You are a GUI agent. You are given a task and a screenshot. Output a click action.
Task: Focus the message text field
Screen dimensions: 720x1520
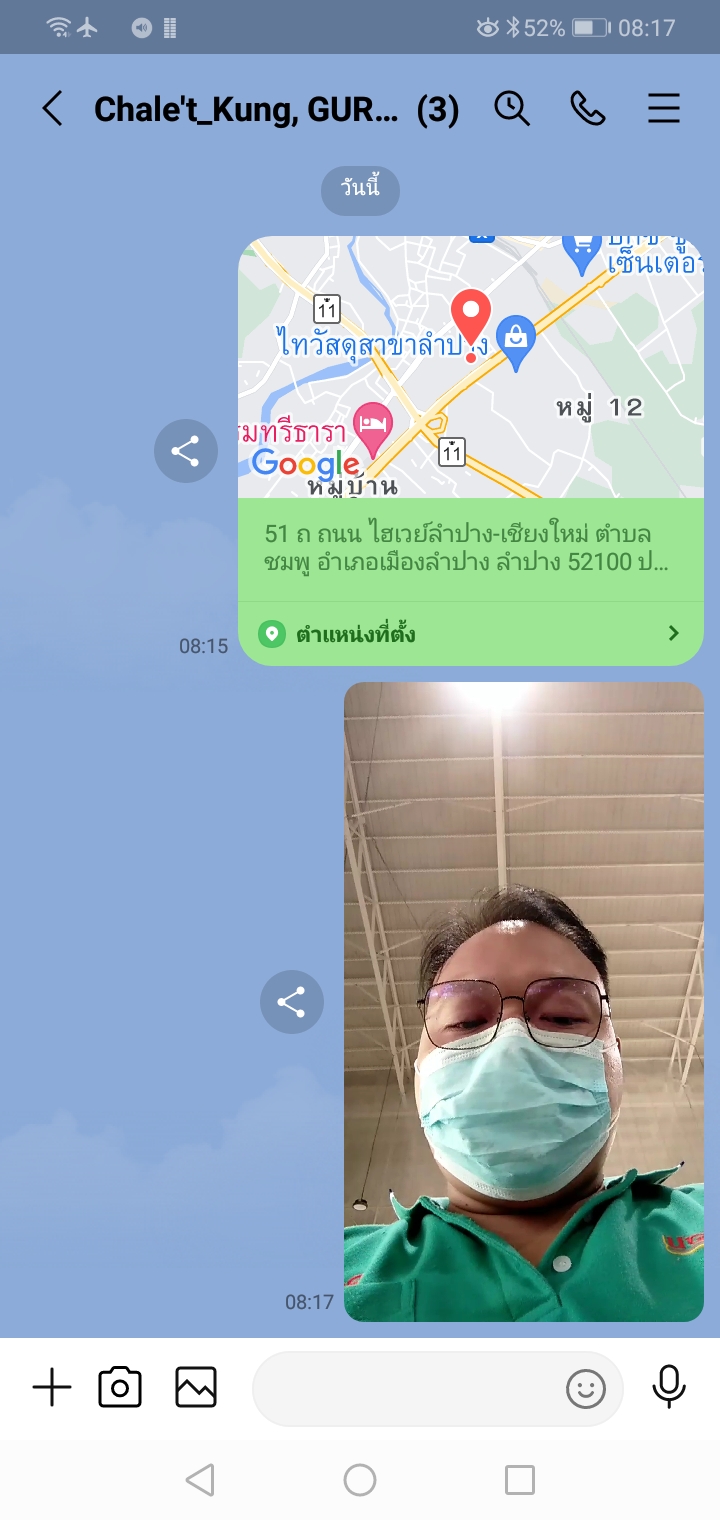click(x=405, y=1388)
